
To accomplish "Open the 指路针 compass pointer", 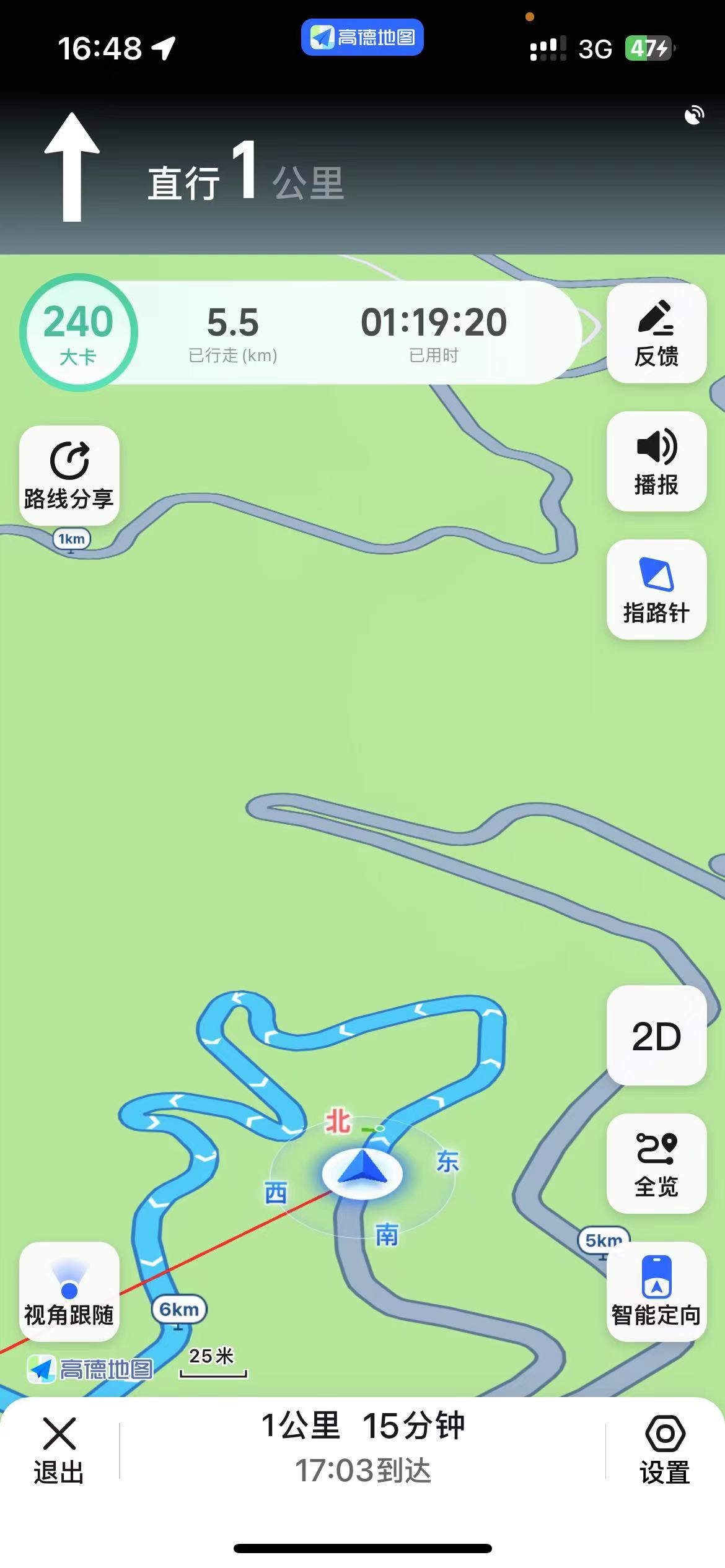I will pyautogui.click(x=656, y=590).
